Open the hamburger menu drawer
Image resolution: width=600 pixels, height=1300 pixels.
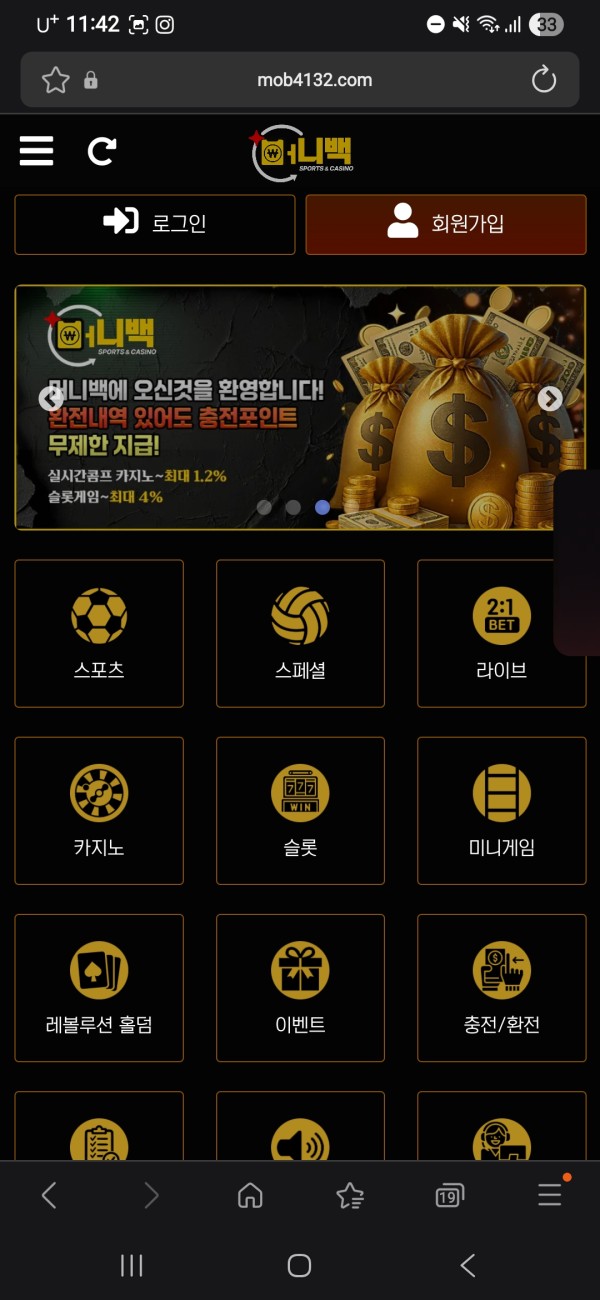(36, 151)
